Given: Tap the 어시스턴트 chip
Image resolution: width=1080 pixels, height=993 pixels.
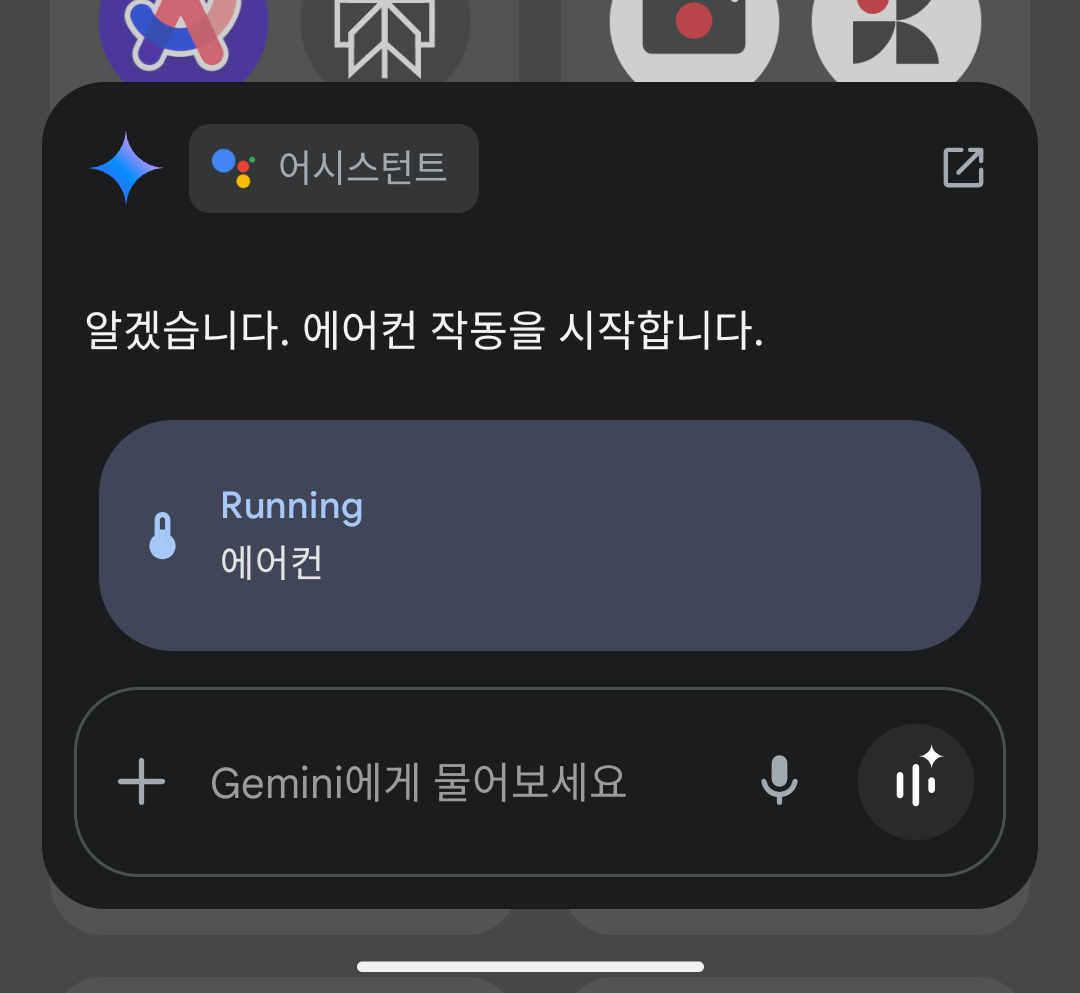Looking at the screenshot, I should (x=334, y=168).
